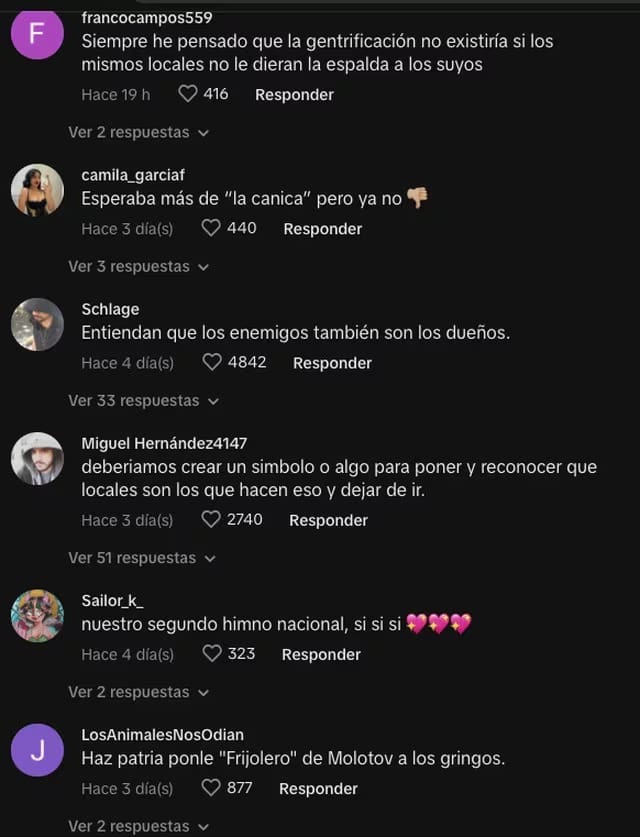Open Schlage's profile from username

point(110,309)
